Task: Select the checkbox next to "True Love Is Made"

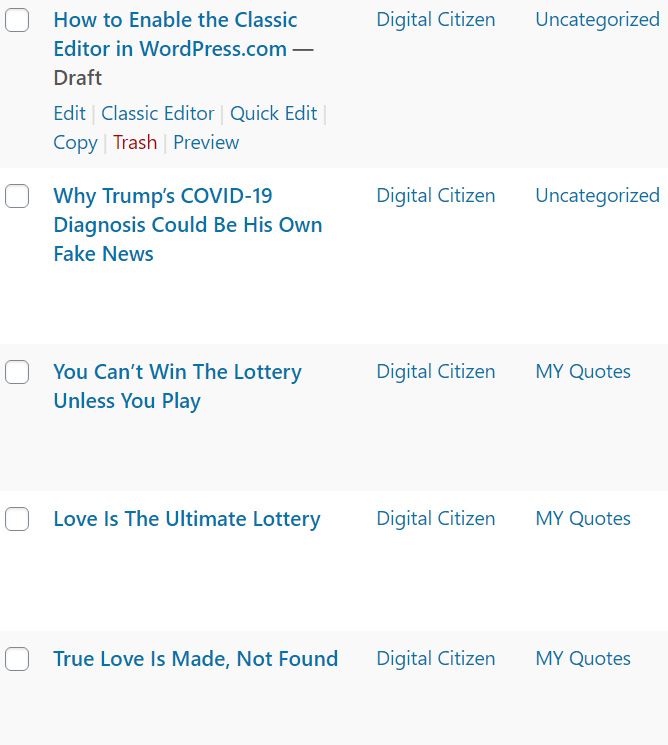Action: coord(17,659)
